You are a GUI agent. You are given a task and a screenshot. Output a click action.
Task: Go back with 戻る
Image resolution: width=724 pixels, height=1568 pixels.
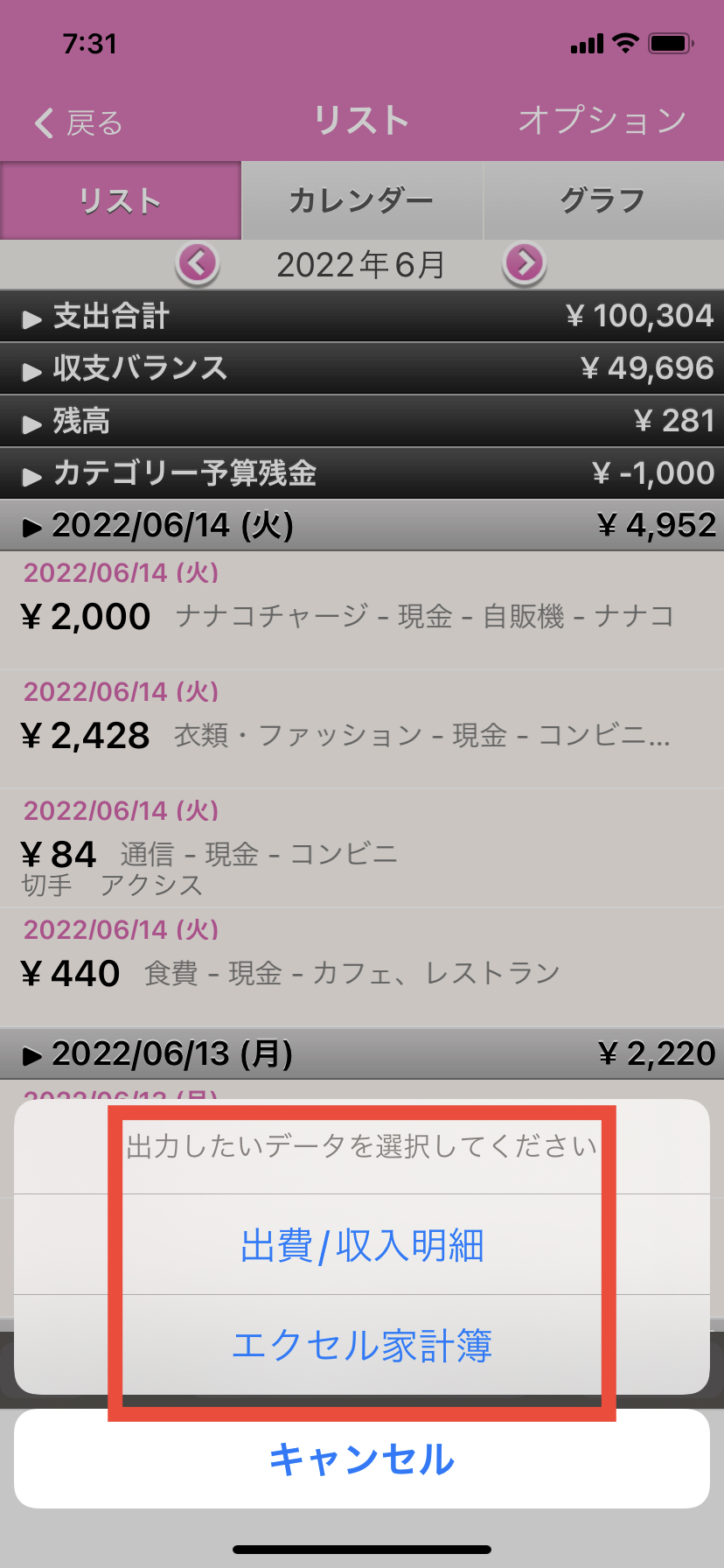point(79,123)
